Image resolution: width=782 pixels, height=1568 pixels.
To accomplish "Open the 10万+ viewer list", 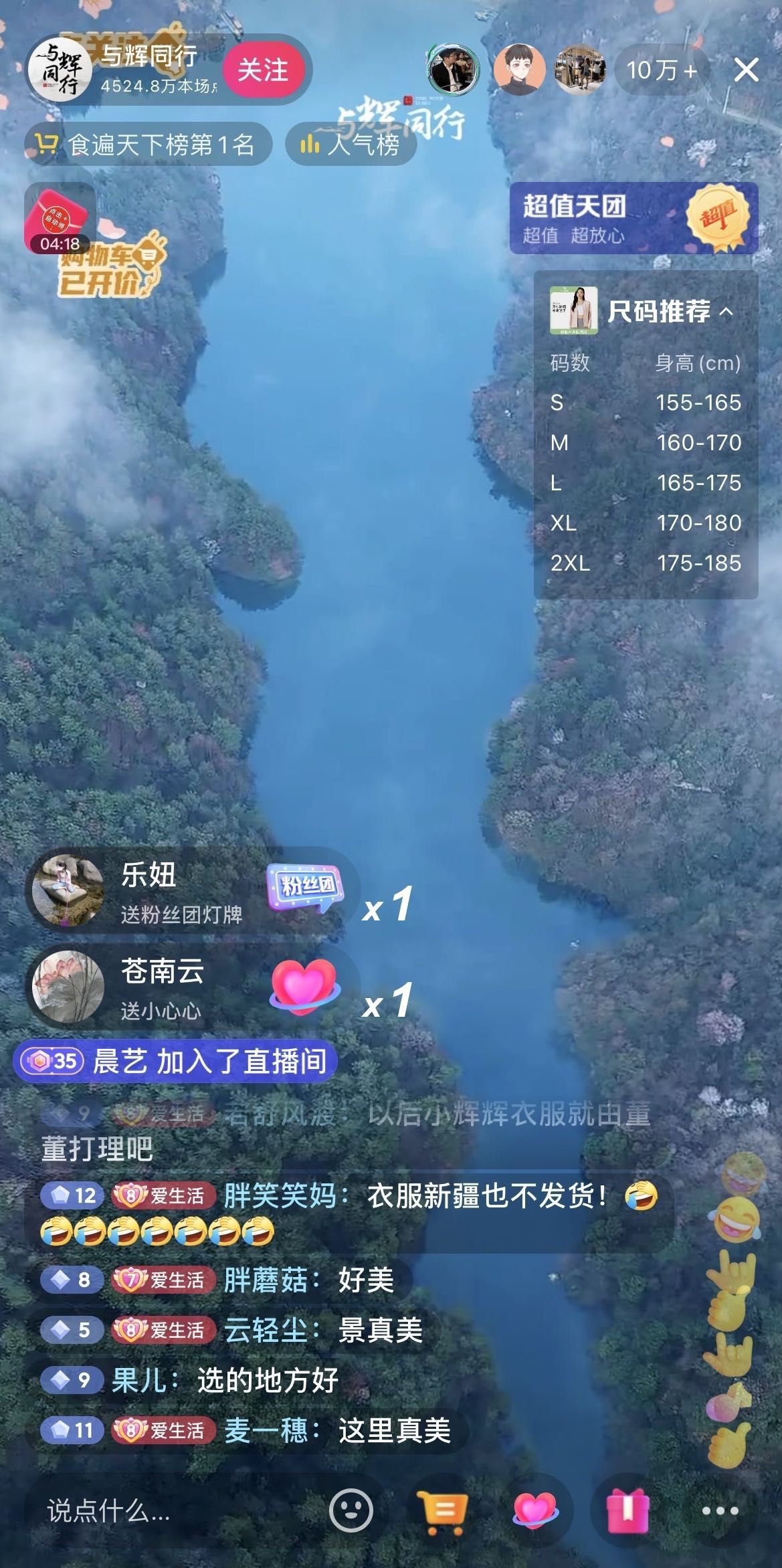I will (661, 70).
